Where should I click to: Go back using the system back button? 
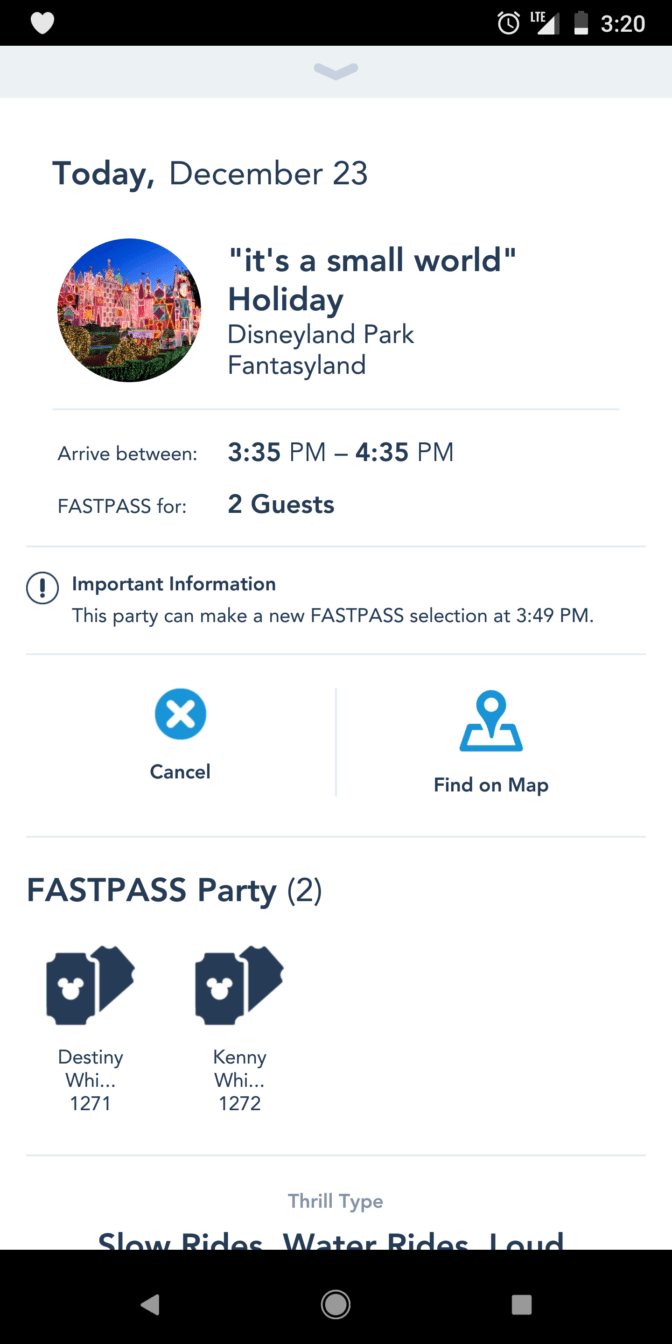pos(149,1304)
